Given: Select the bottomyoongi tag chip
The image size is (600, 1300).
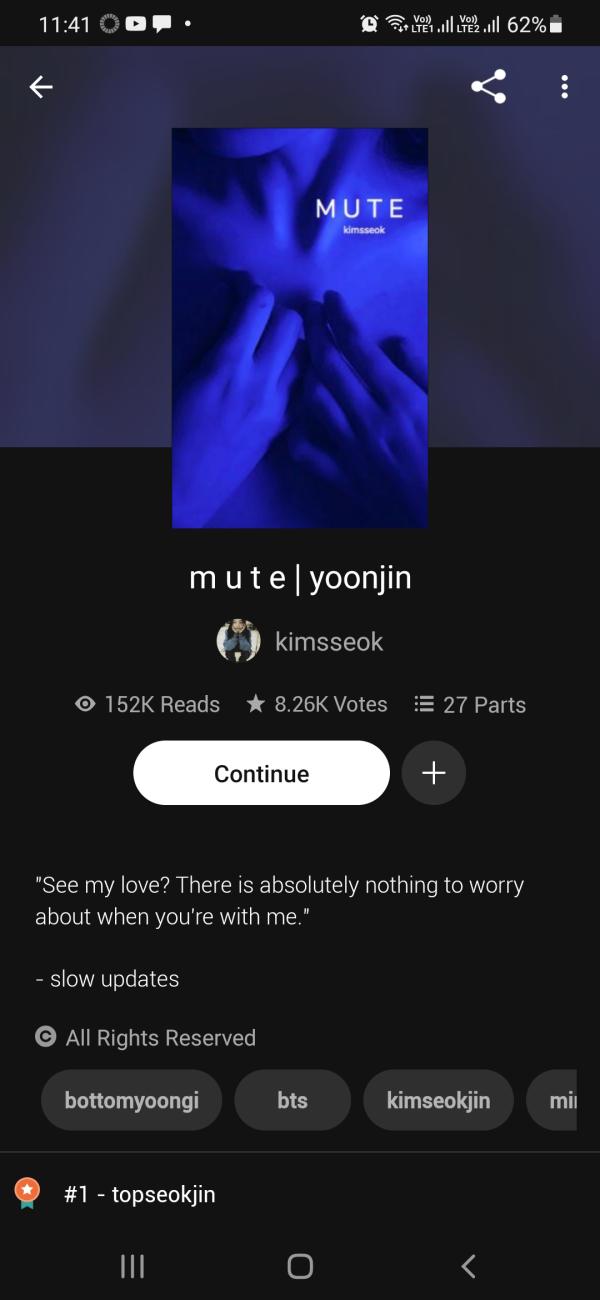Looking at the screenshot, I should [131, 1100].
